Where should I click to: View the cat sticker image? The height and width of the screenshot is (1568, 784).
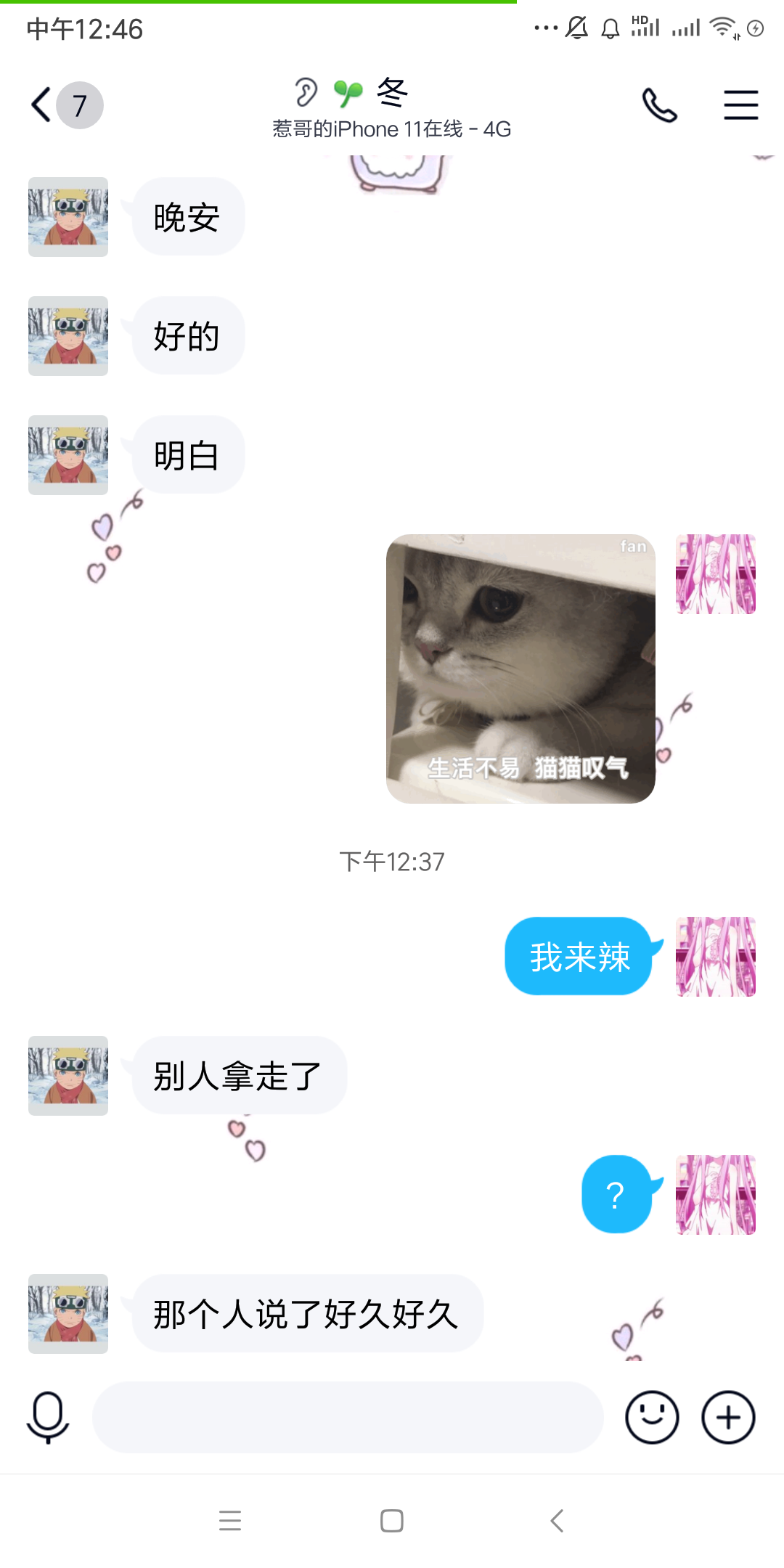pyautogui.click(x=520, y=669)
